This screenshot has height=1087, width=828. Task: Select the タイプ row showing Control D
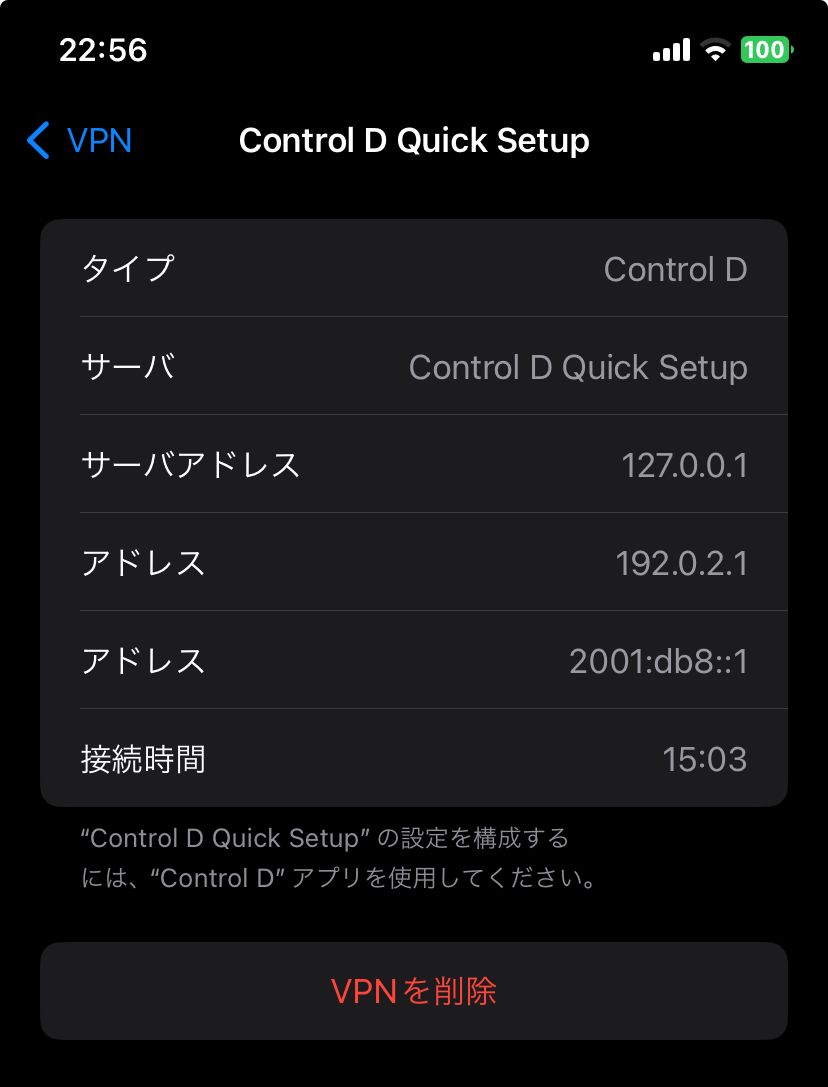pos(414,268)
